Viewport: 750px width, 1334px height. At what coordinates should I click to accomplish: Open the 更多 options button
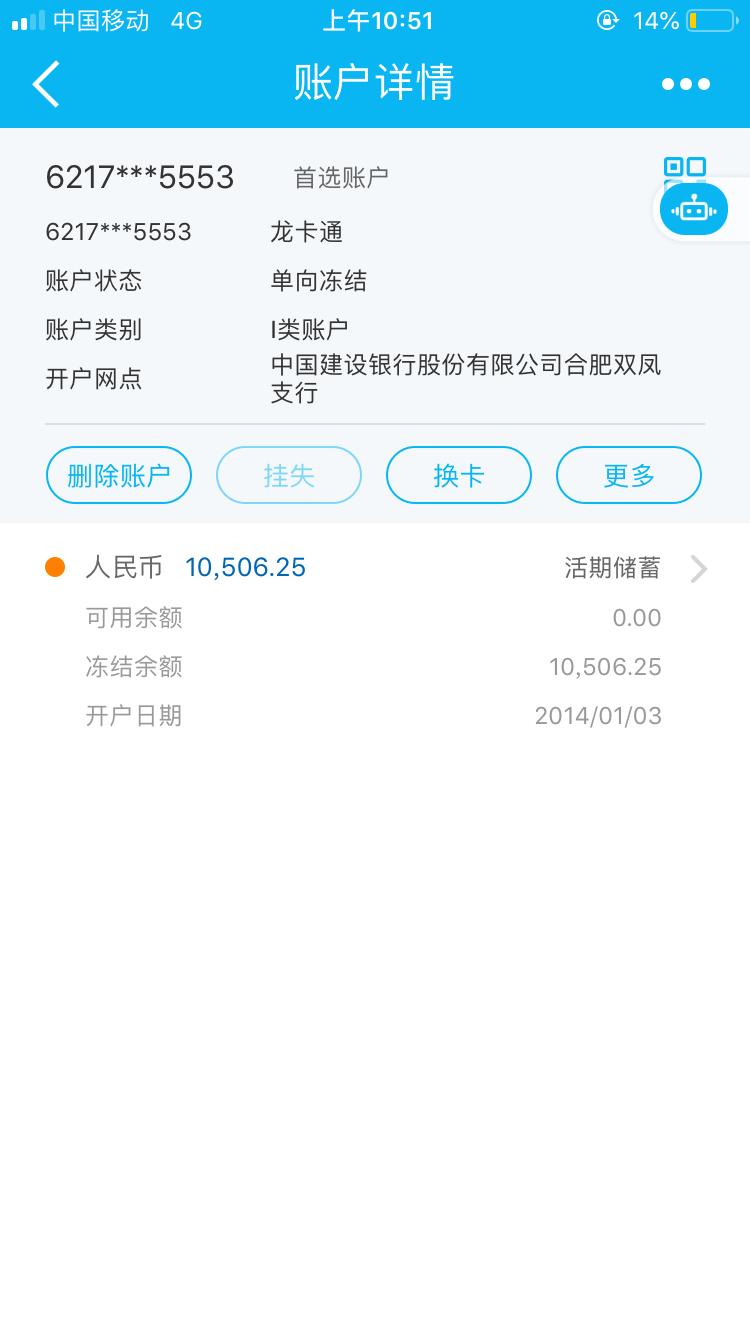coord(629,475)
